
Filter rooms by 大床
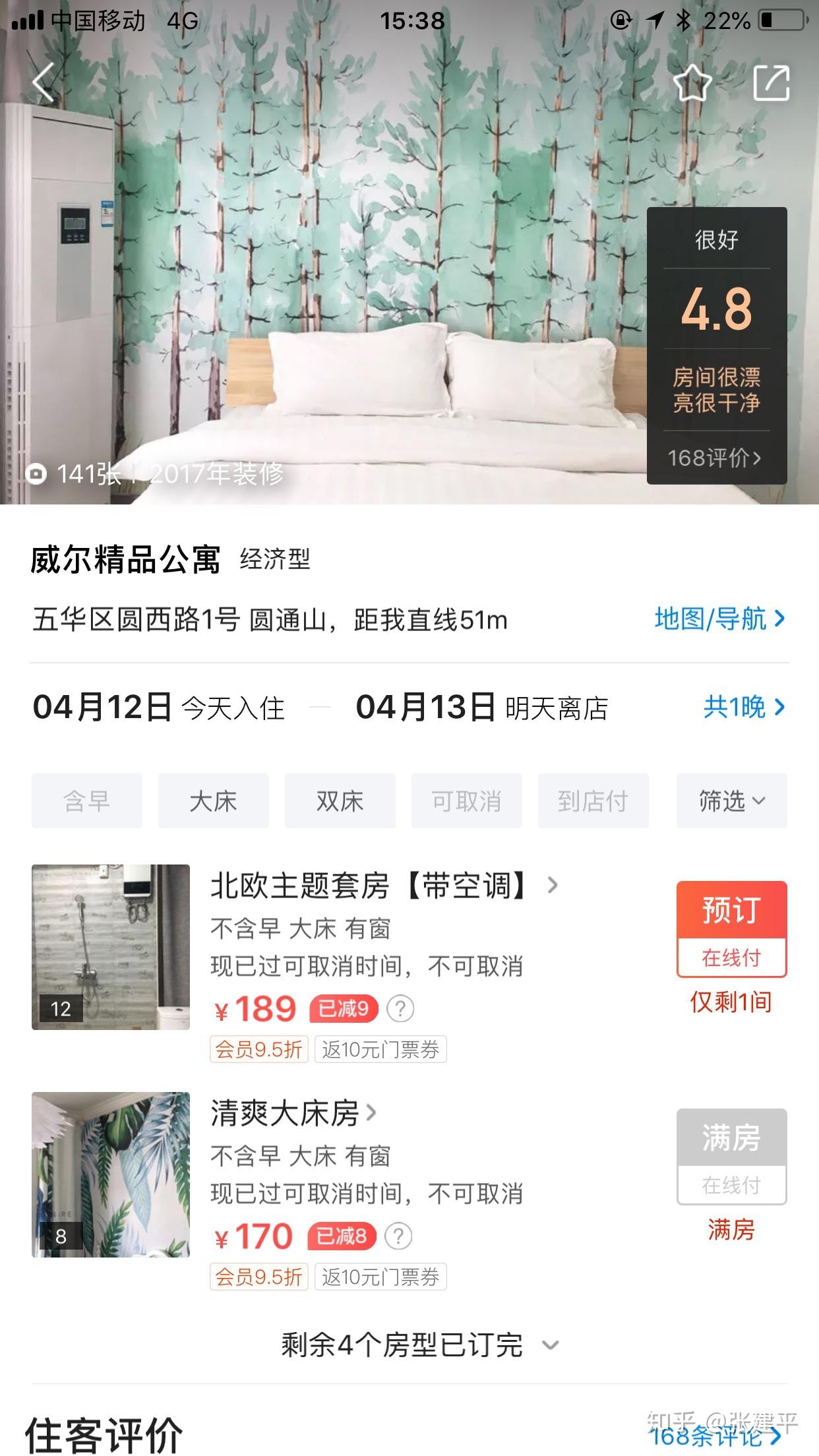tap(213, 801)
